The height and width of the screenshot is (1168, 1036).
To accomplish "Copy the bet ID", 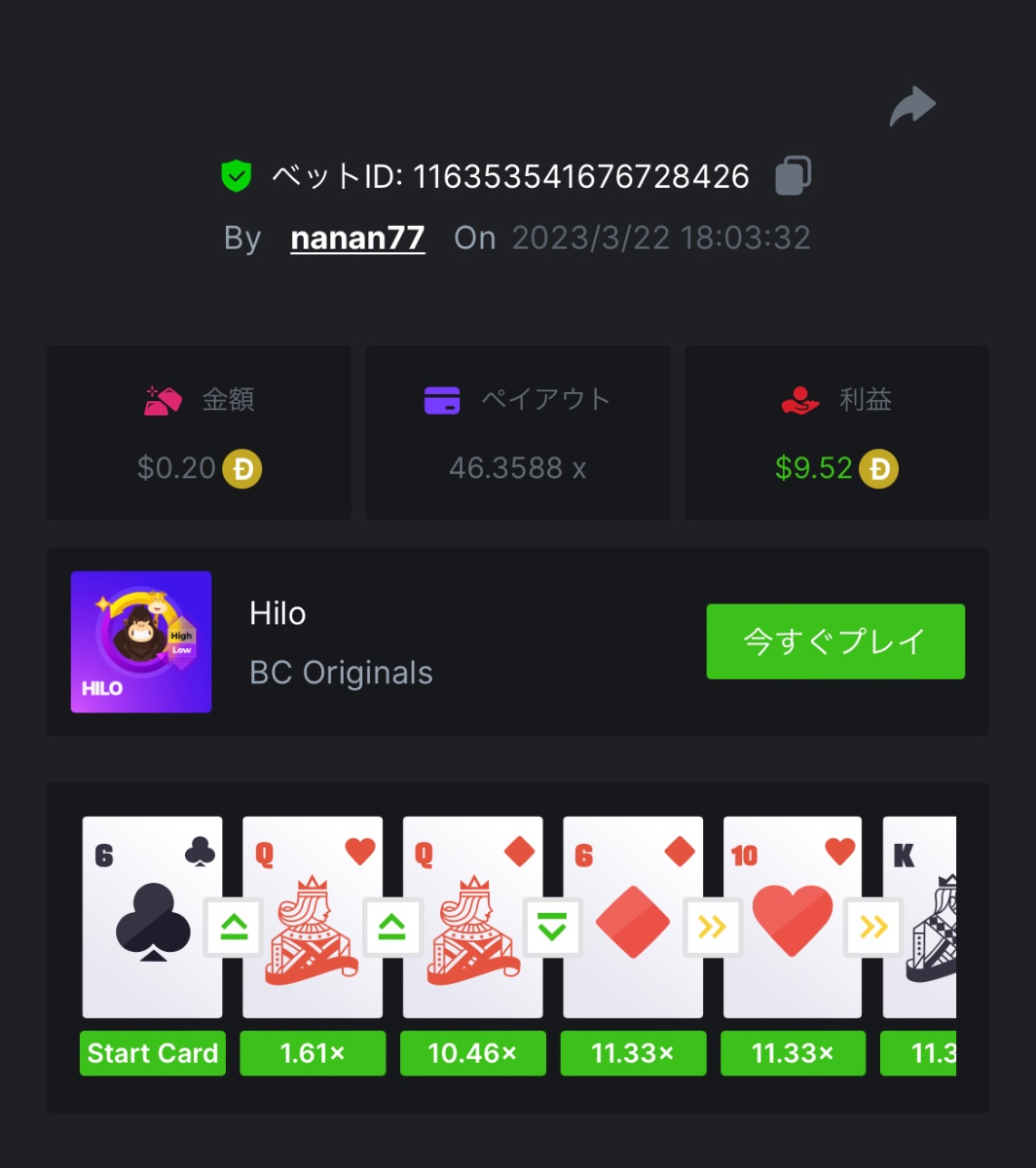I will (793, 176).
